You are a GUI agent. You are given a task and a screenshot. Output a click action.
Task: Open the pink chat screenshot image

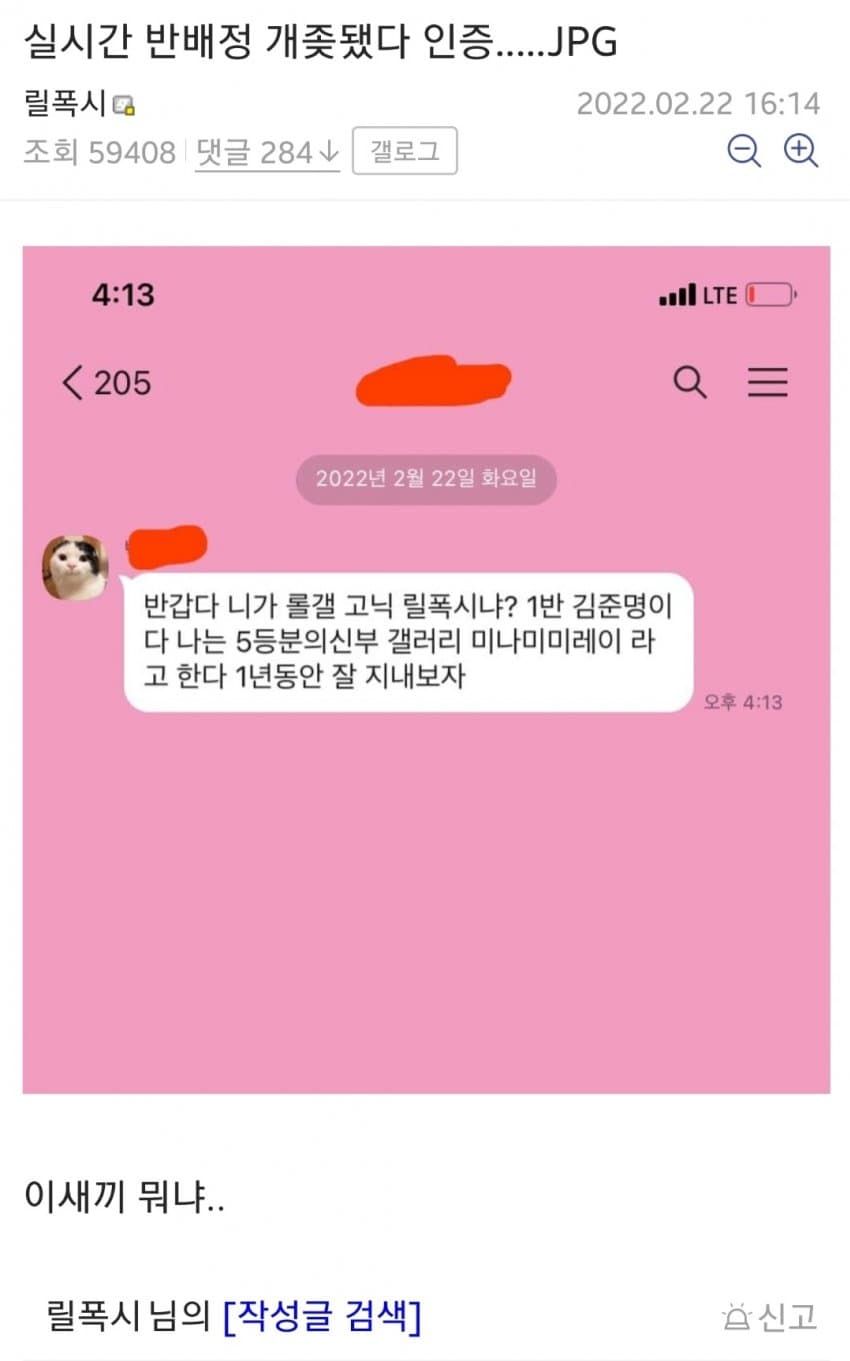click(x=426, y=669)
